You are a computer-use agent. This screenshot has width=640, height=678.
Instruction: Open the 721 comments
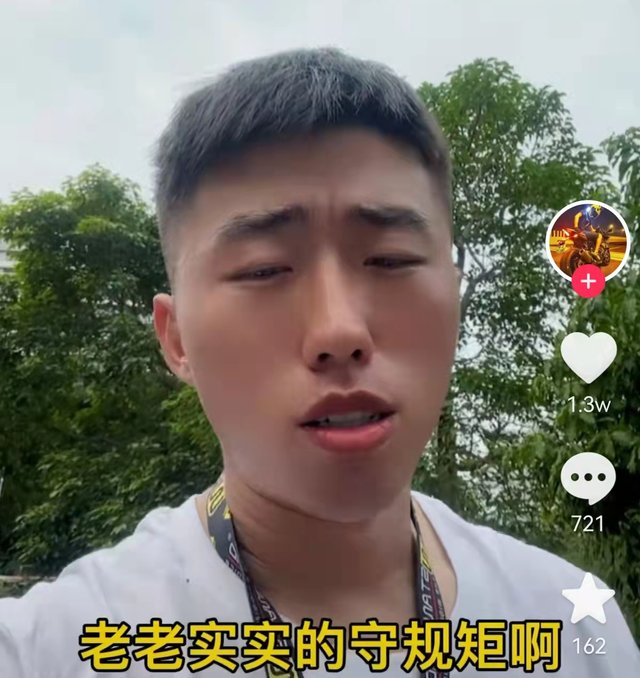tap(588, 478)
